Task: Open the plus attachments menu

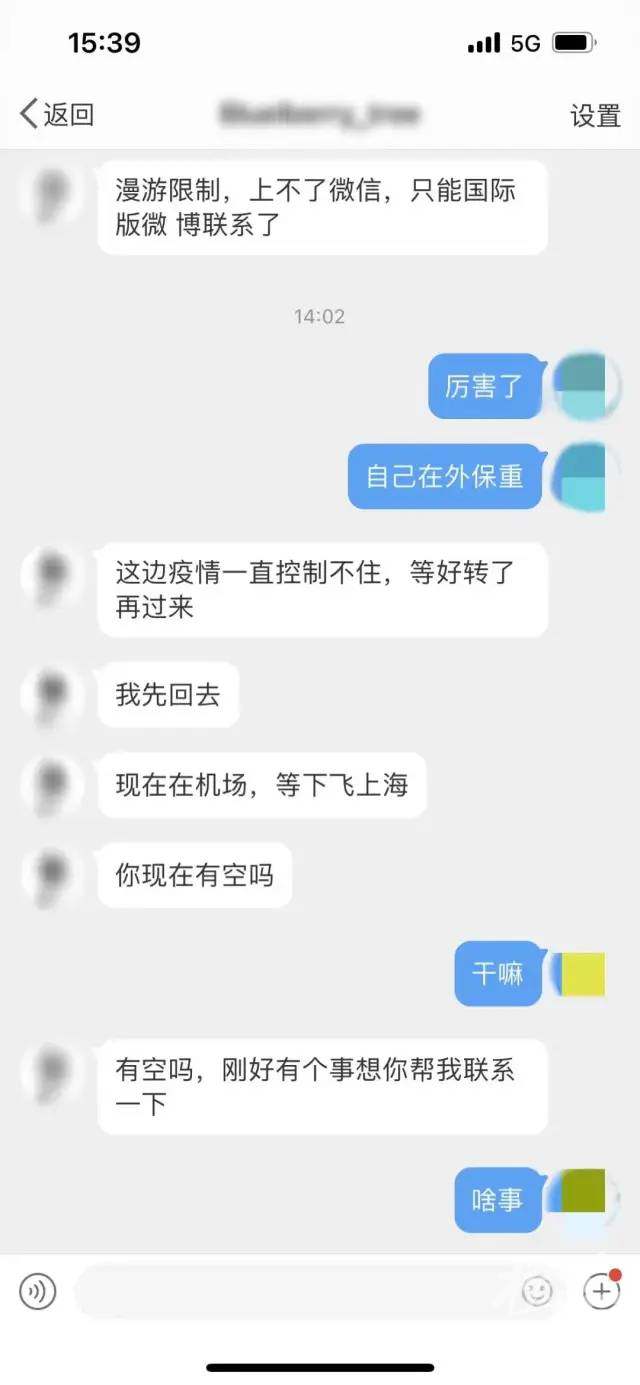Action: (x=601, y=1292)
